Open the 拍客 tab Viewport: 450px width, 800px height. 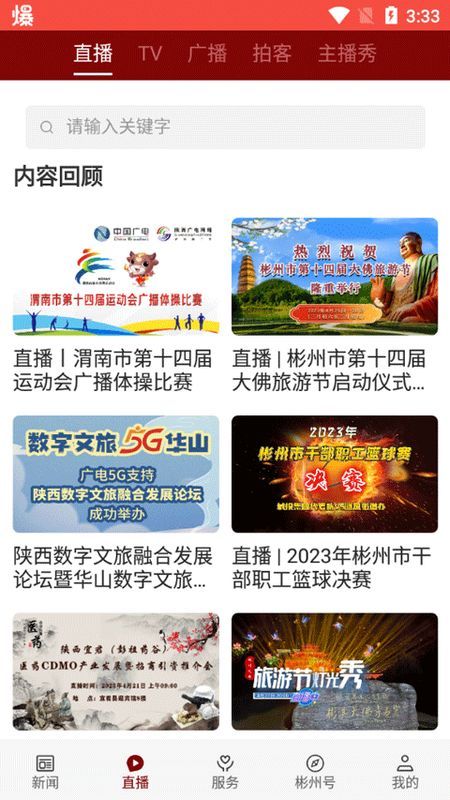point(272,54)
